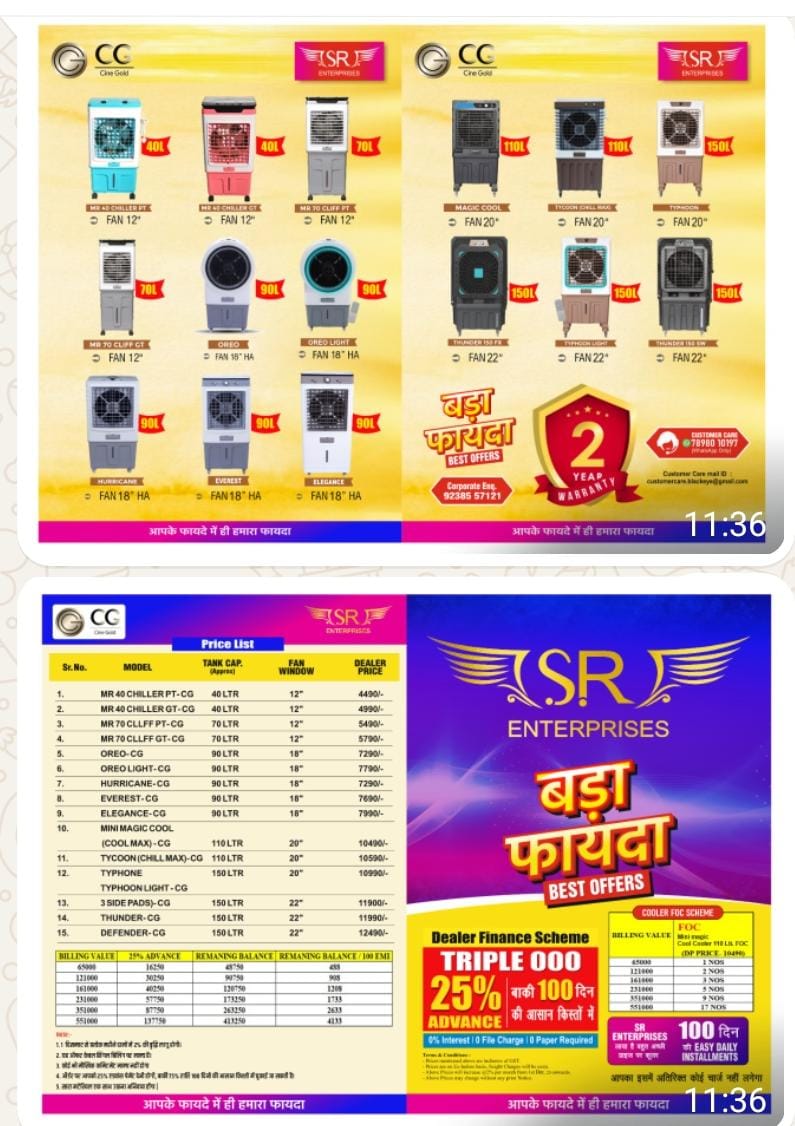The height and width of the screenshot is (1126, 795).
Task: Open the price list image message
Action: pos(400,850)
